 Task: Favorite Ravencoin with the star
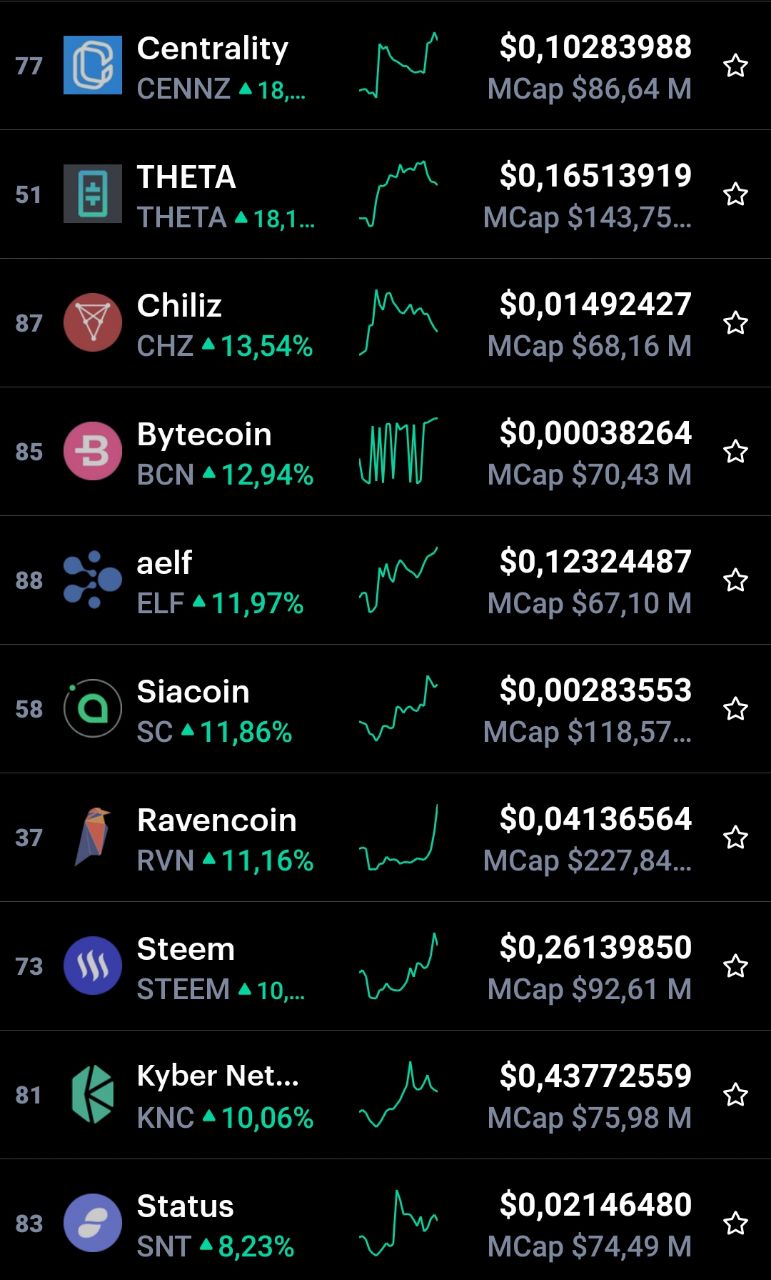click(736, 837)
